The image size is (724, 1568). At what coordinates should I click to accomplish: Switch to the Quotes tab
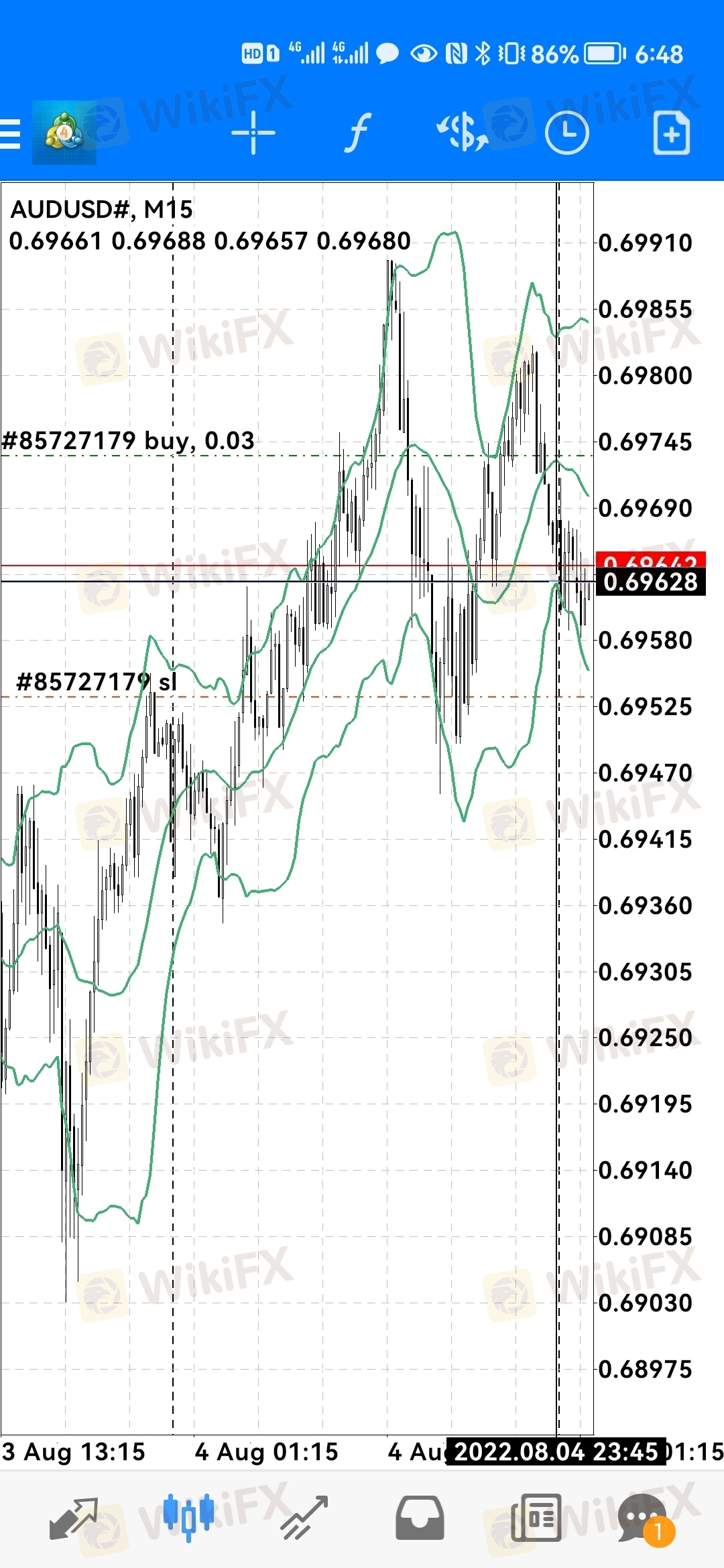coord(74,1518)
